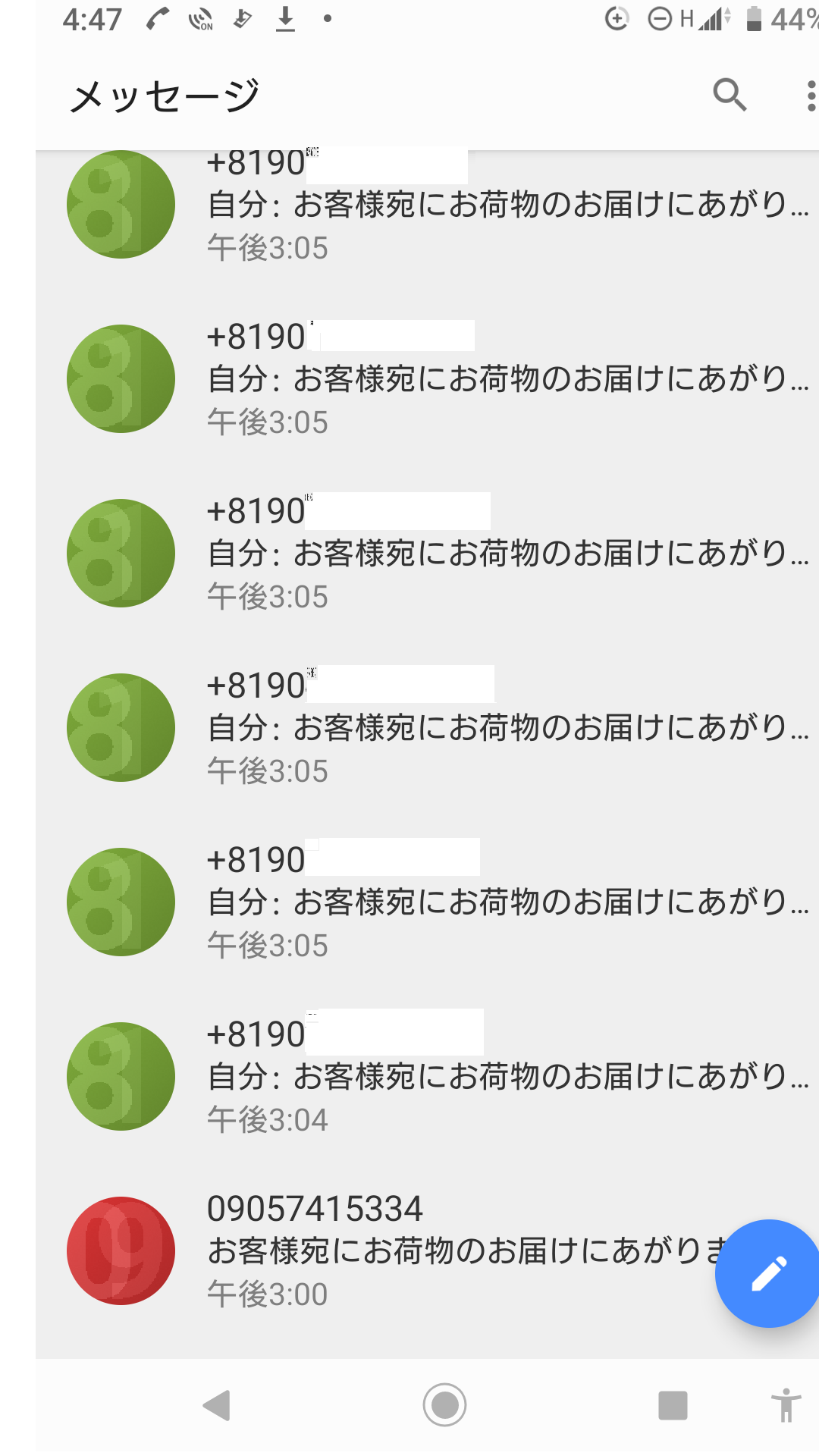The width and height of the screenshot is (819, 1456).
Task: Go to the home screen
Action: pyautogui.click(x=444, y=1405)
